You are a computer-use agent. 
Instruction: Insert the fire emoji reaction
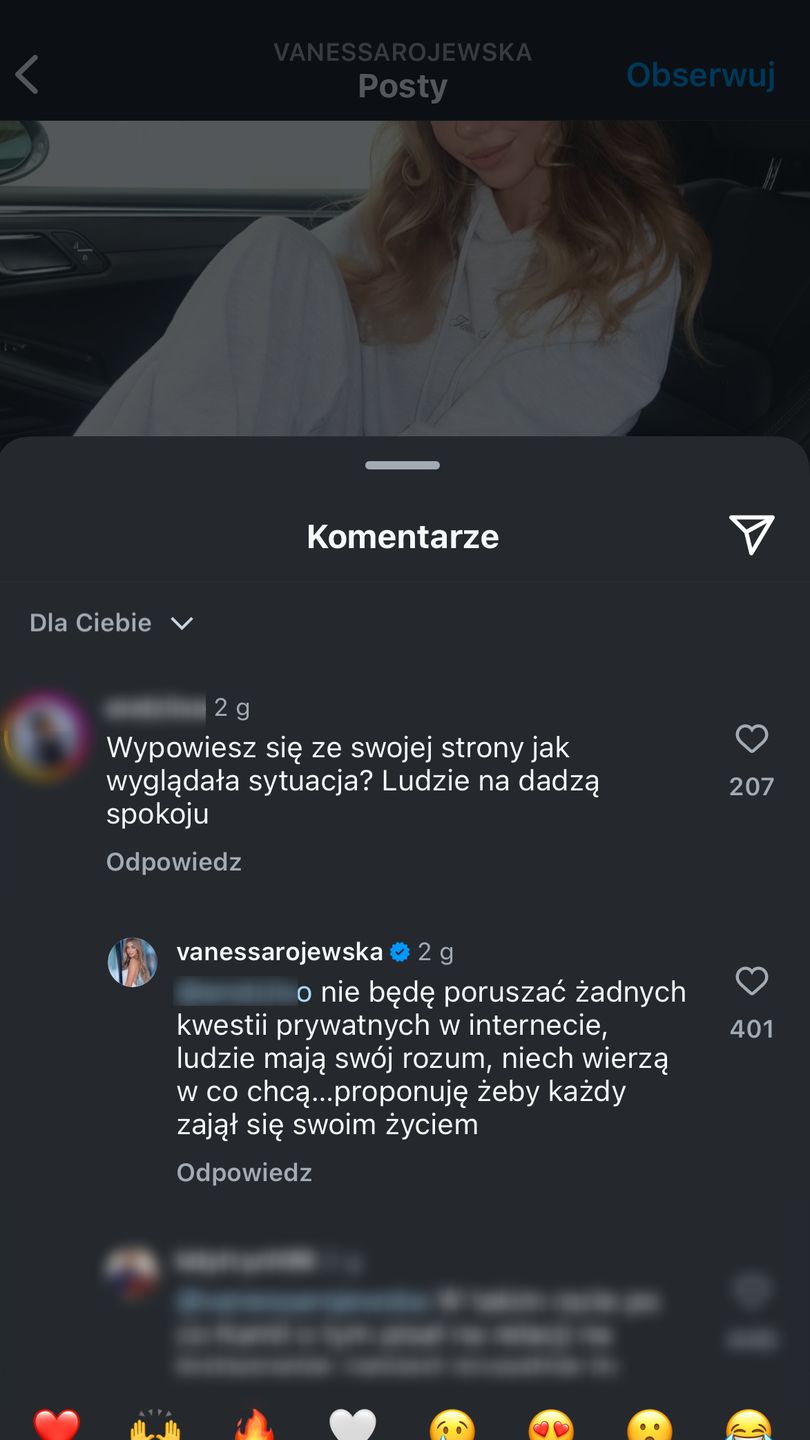pyautogui.click(x=254, y=1424)
